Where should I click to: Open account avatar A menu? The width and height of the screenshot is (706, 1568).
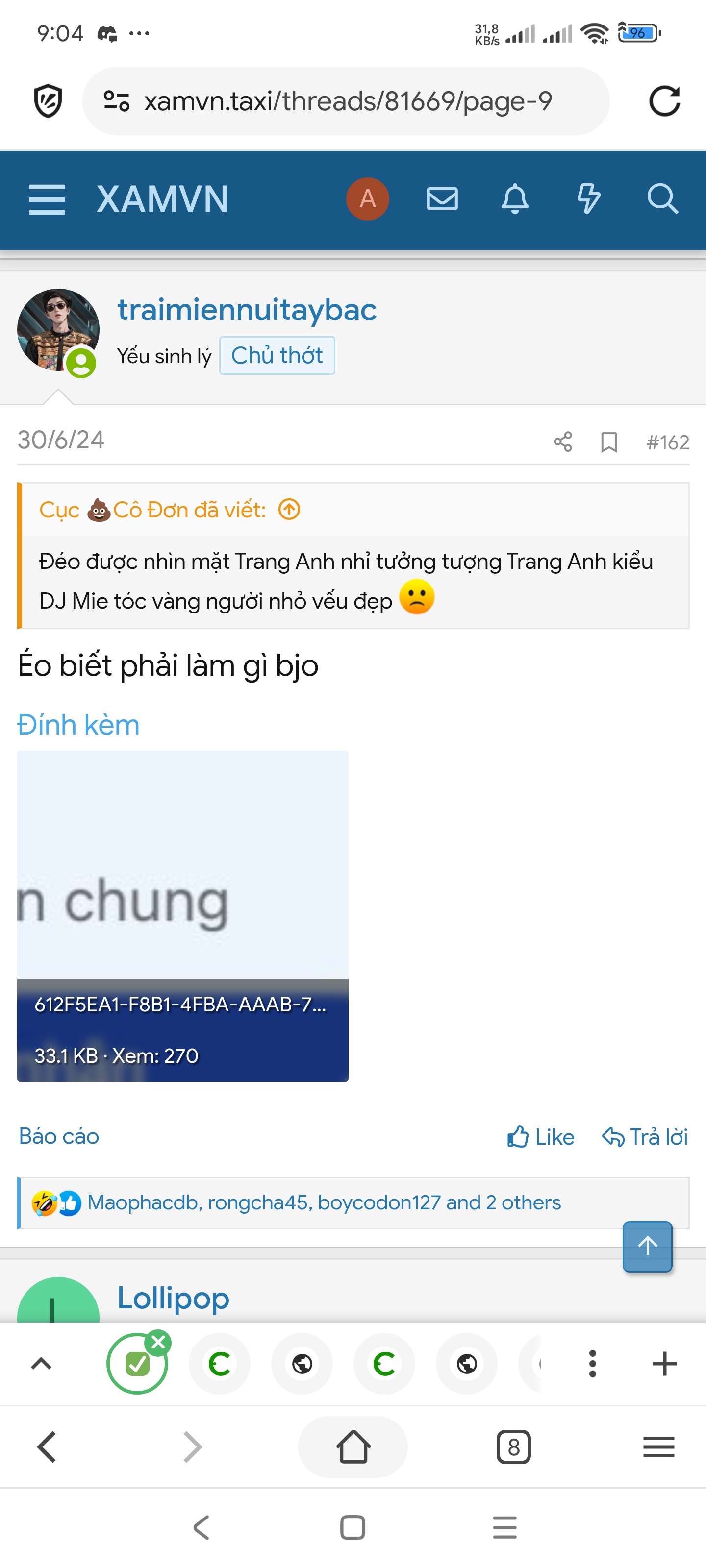click(x=367, y=199)
